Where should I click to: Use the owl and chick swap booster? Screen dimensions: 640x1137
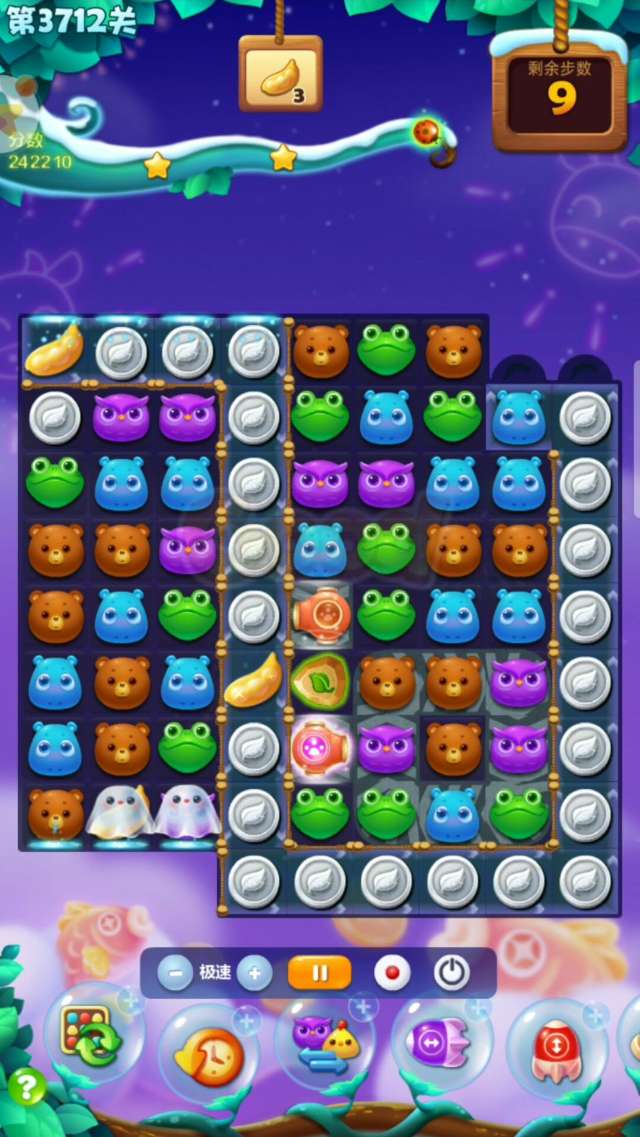pos(323,1044)
